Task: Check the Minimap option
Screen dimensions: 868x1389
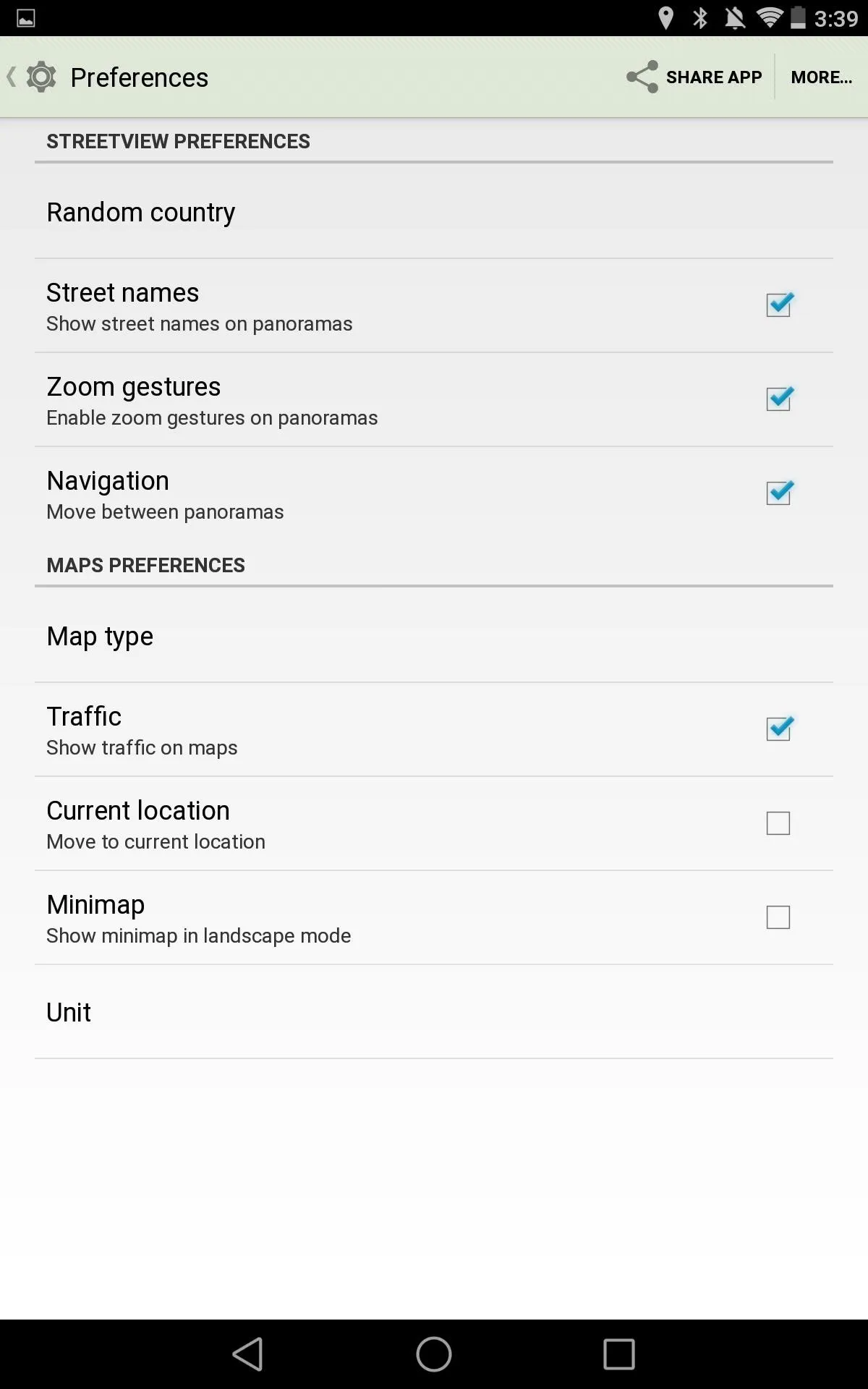Action: 778,917
